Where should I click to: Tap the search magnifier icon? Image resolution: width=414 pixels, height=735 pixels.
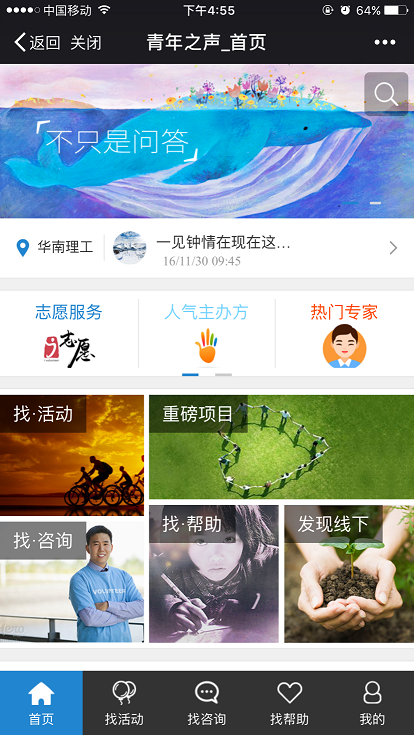click(x=386, y=94)
